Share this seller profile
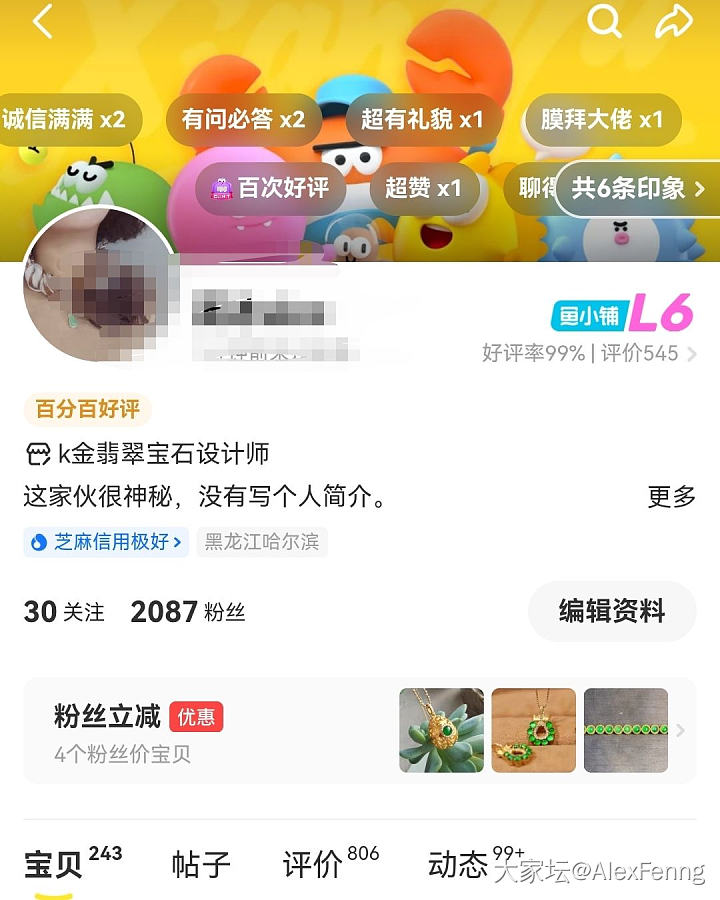 pyautogui.click(x=674, y=21)
